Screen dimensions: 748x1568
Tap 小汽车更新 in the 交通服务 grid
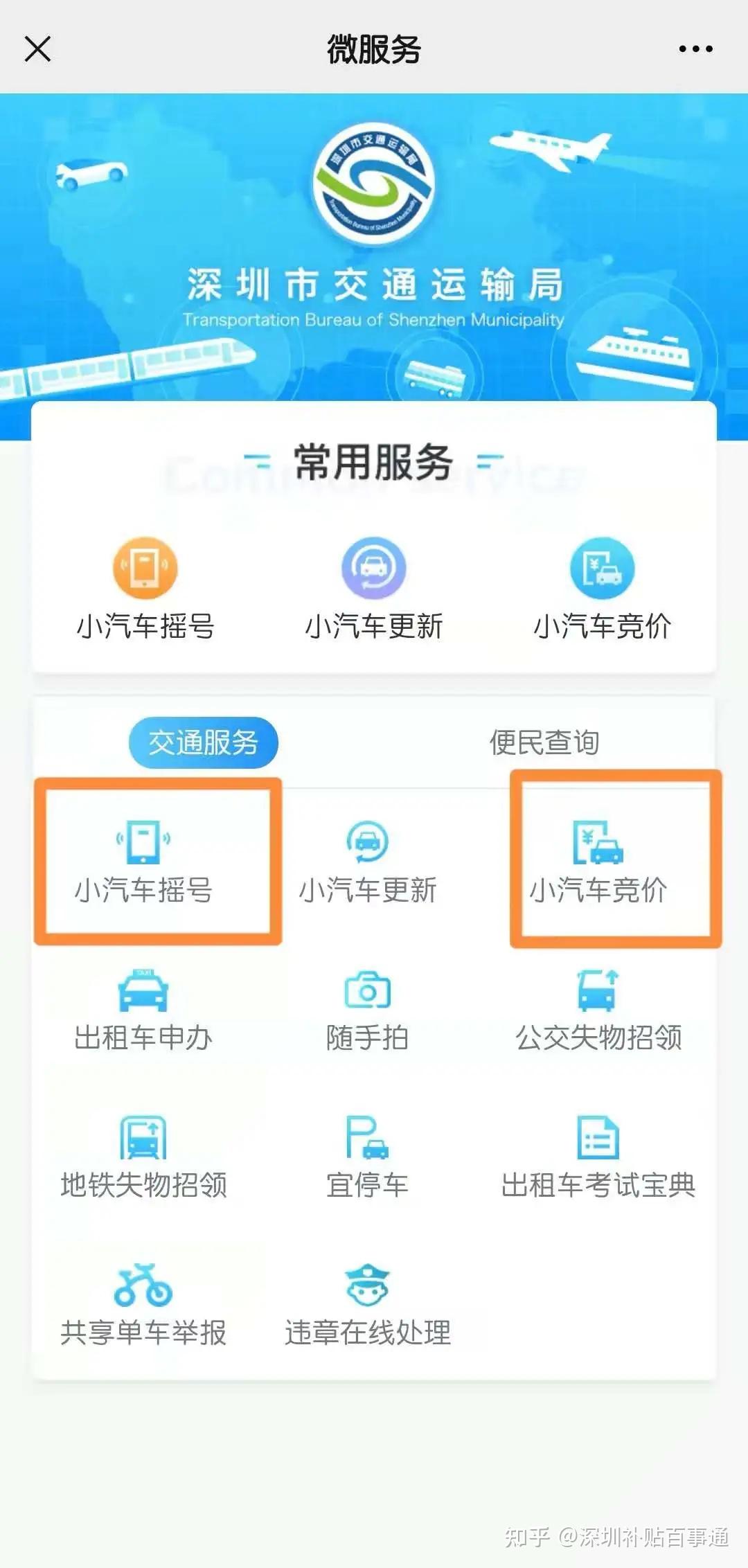(x=367, y=862)
